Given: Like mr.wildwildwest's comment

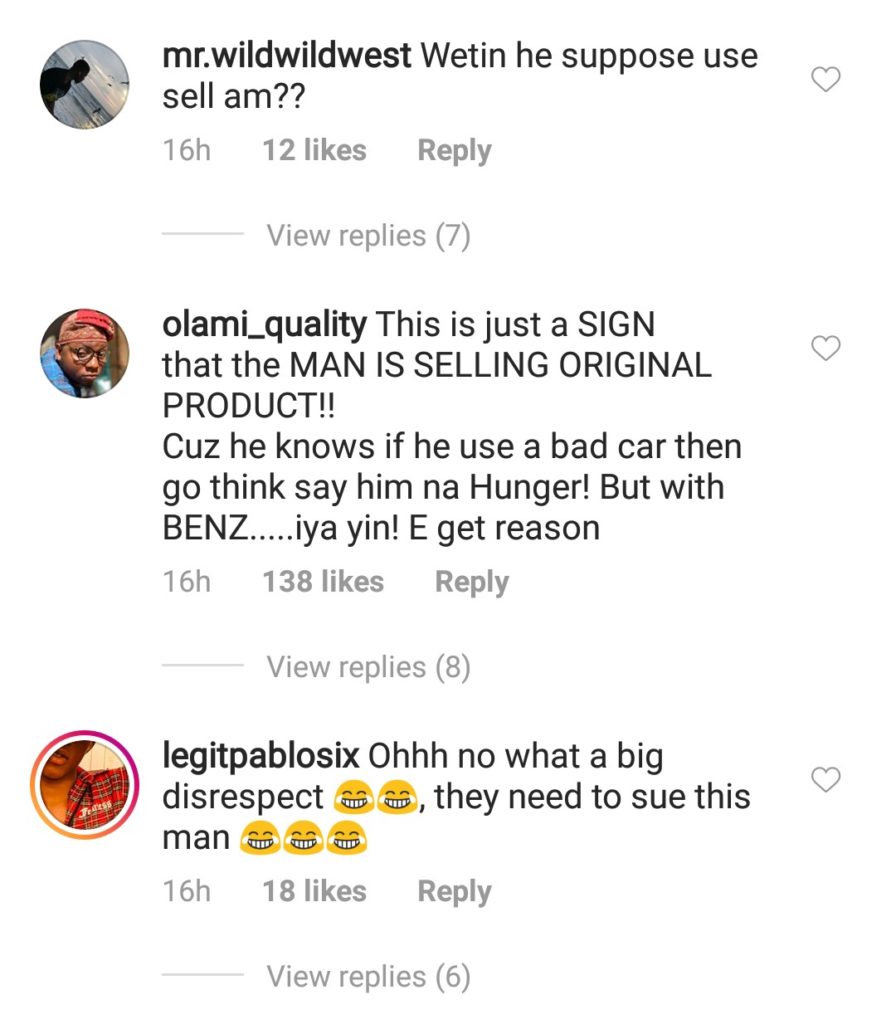Looking at the screenshot, I should point(825,79).
